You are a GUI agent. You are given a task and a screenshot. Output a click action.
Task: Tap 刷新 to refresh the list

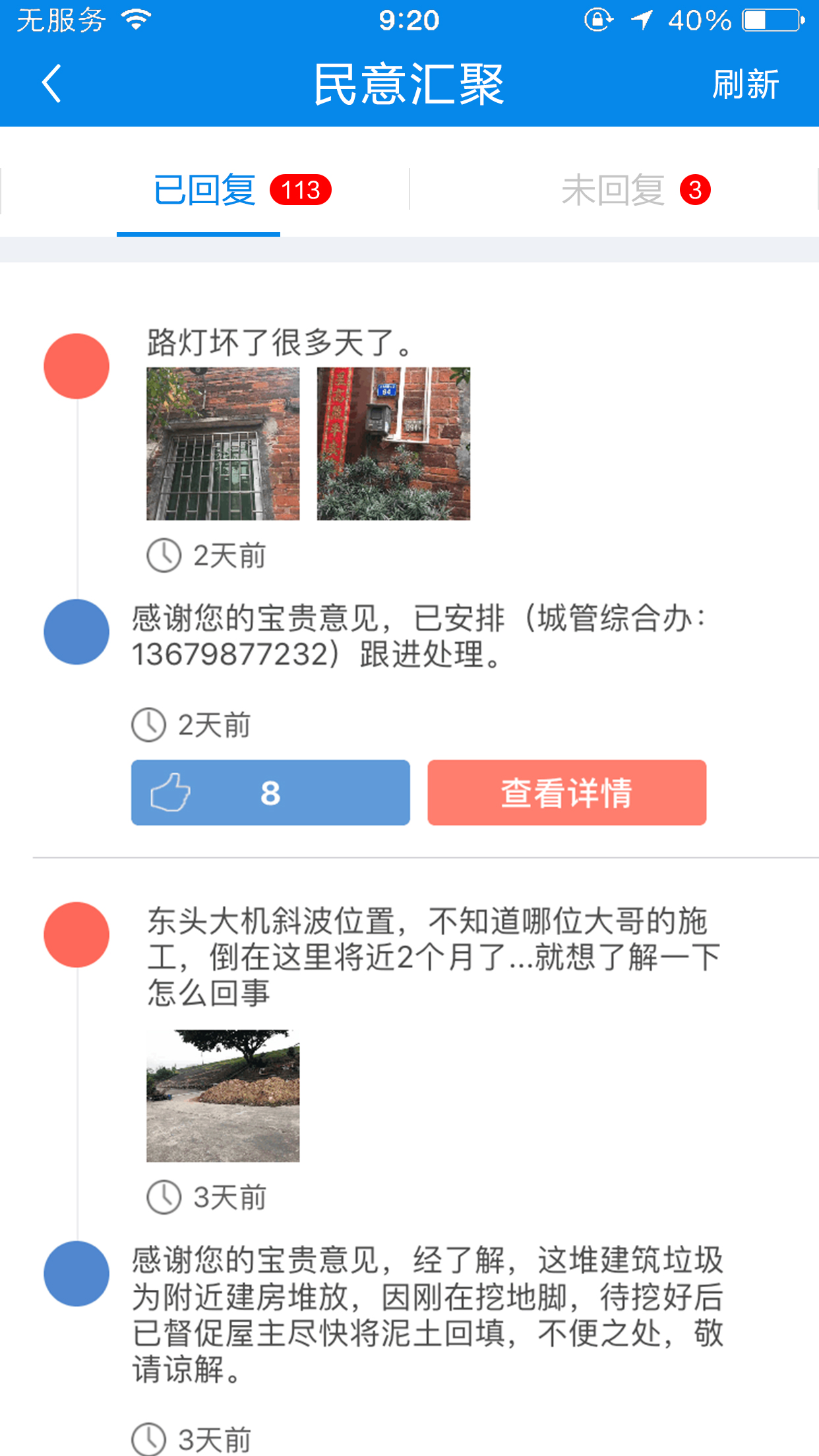coord(745,84)
